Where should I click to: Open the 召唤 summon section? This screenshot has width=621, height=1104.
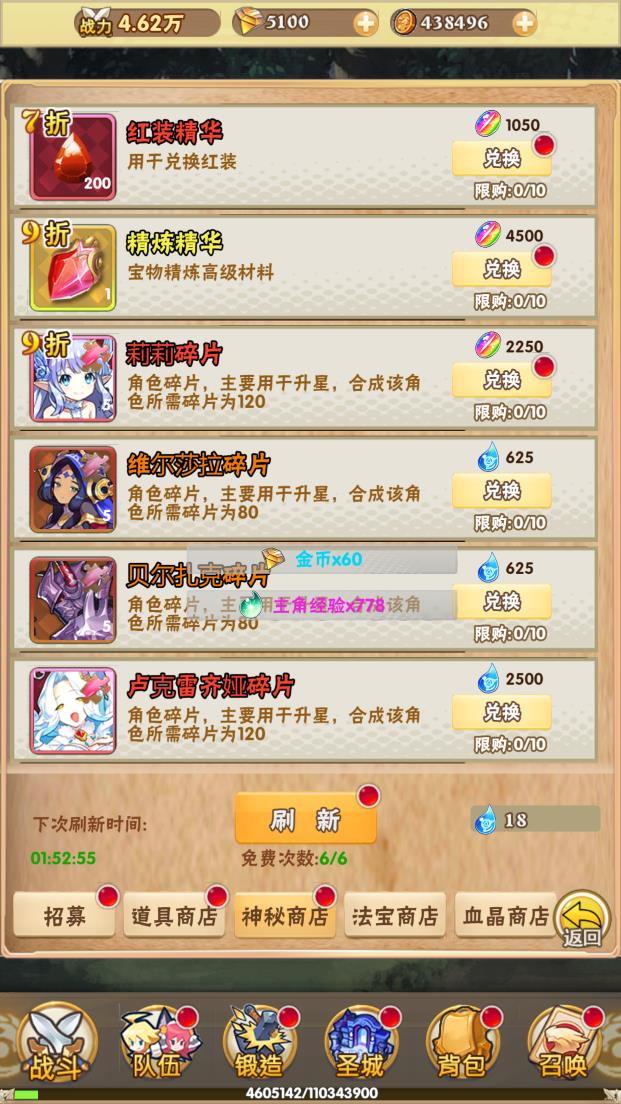click(565, 1045)
